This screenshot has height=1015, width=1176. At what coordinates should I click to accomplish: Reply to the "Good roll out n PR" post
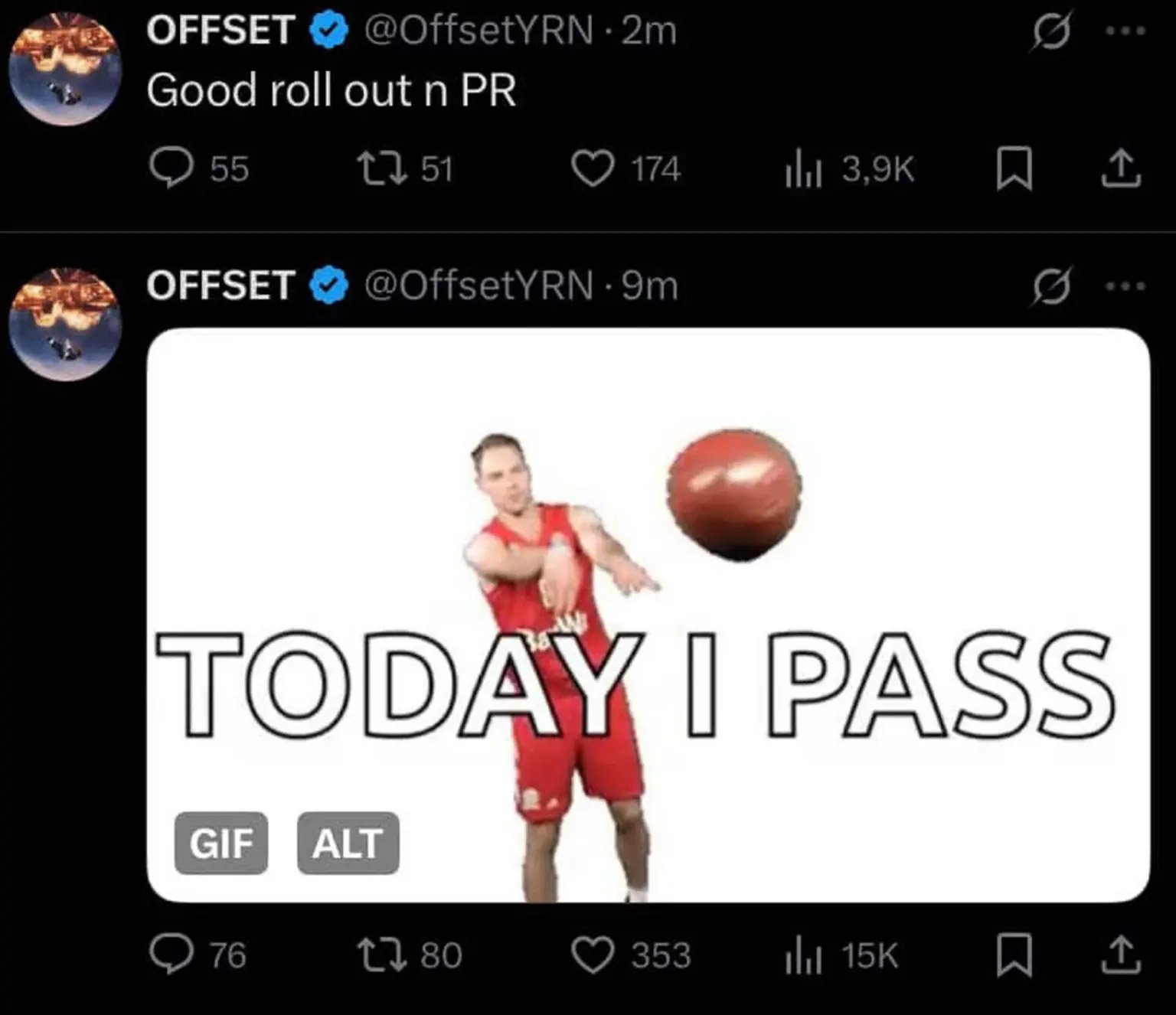pyautogui.click(x=170, y=169)
